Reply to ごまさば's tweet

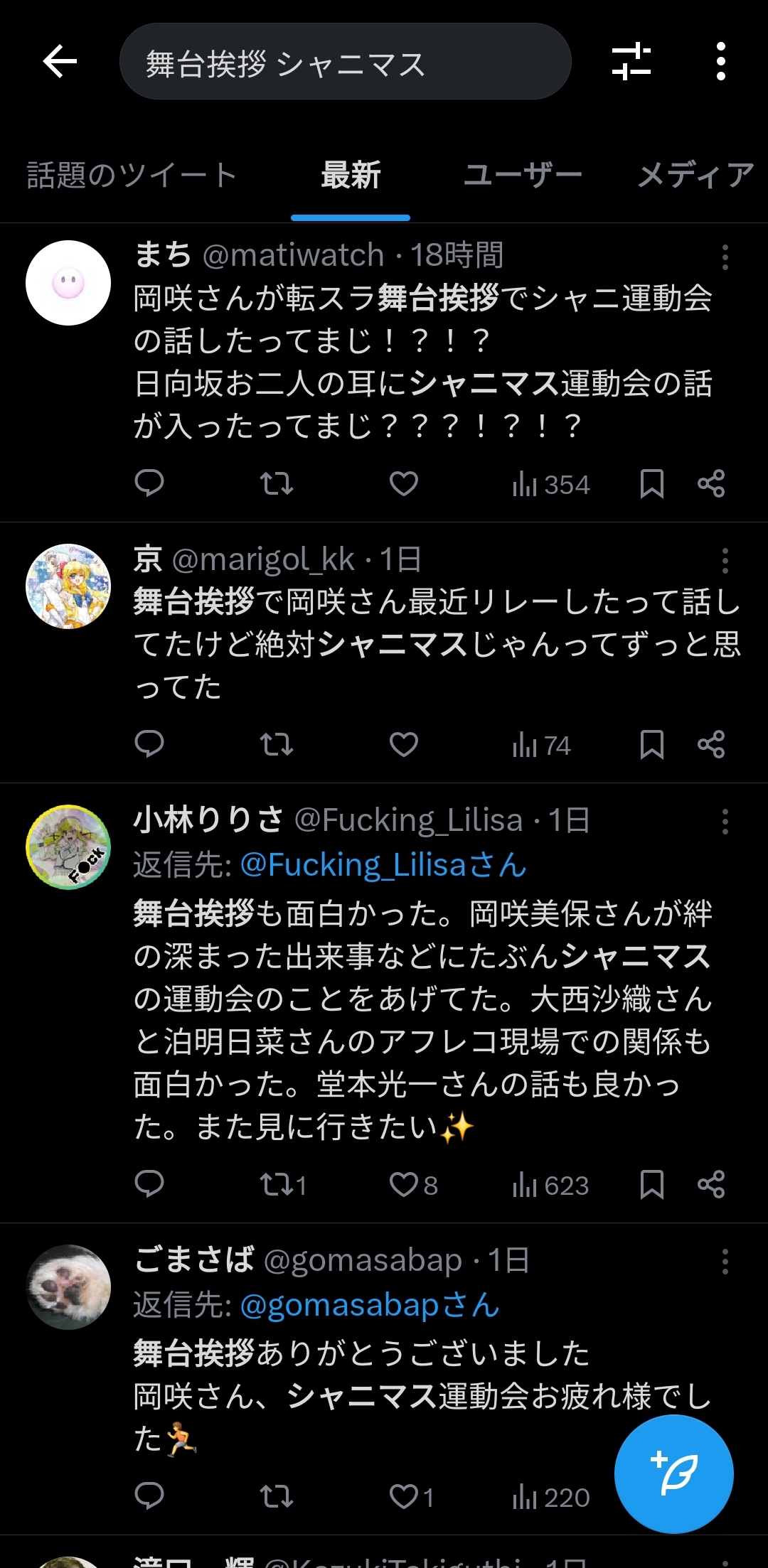(149, 1496)
